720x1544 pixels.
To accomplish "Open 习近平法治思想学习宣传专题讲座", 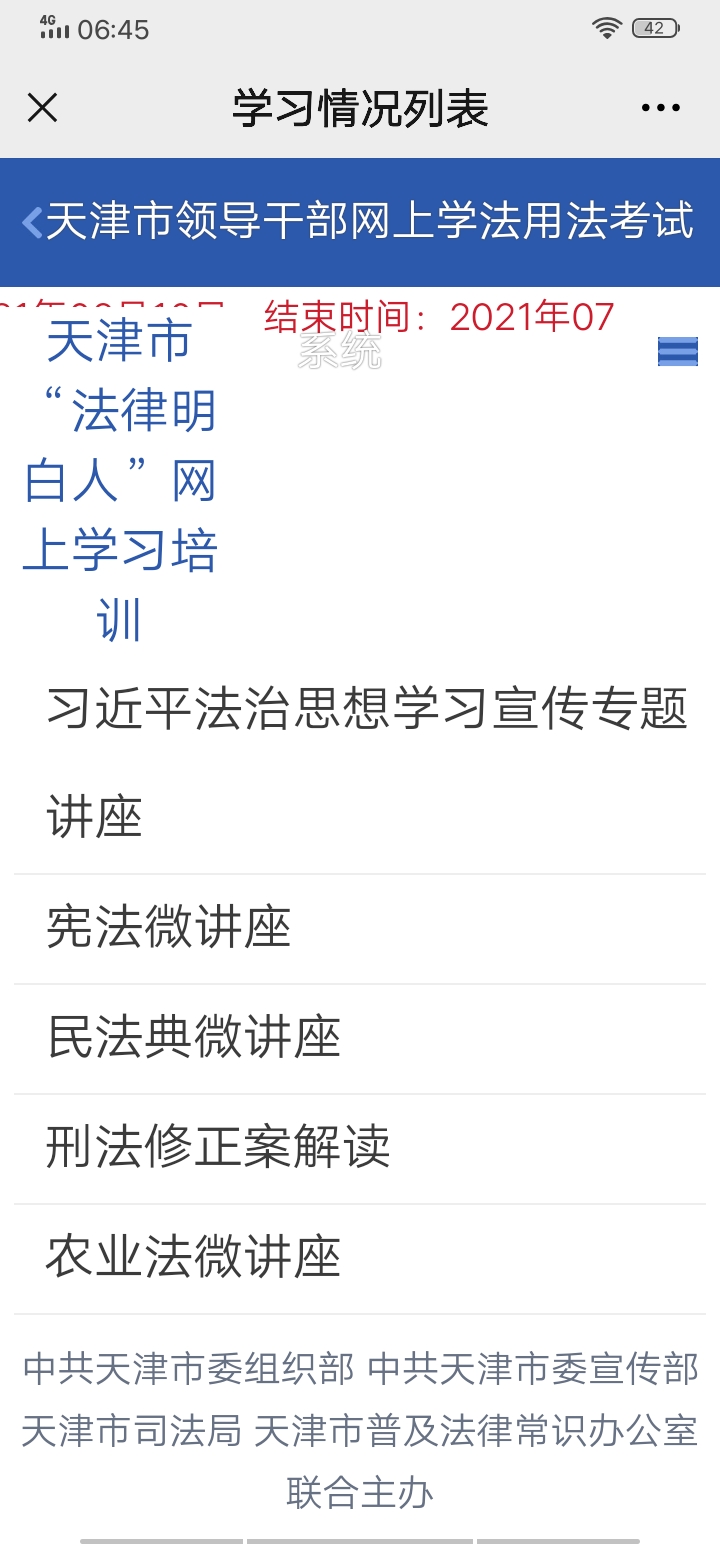I will (360, 764).
